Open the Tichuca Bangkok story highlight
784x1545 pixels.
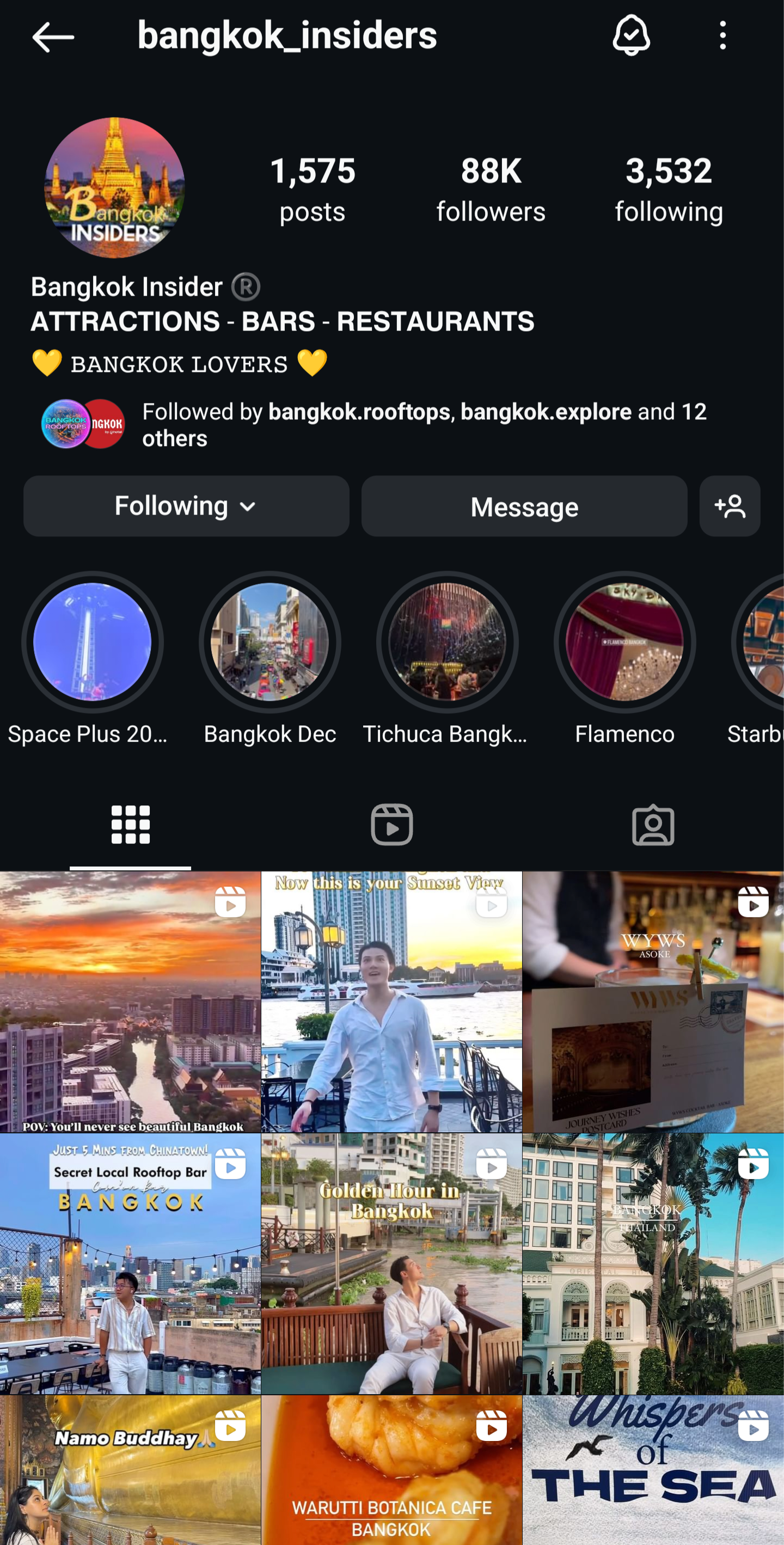[x=447, y=642]
